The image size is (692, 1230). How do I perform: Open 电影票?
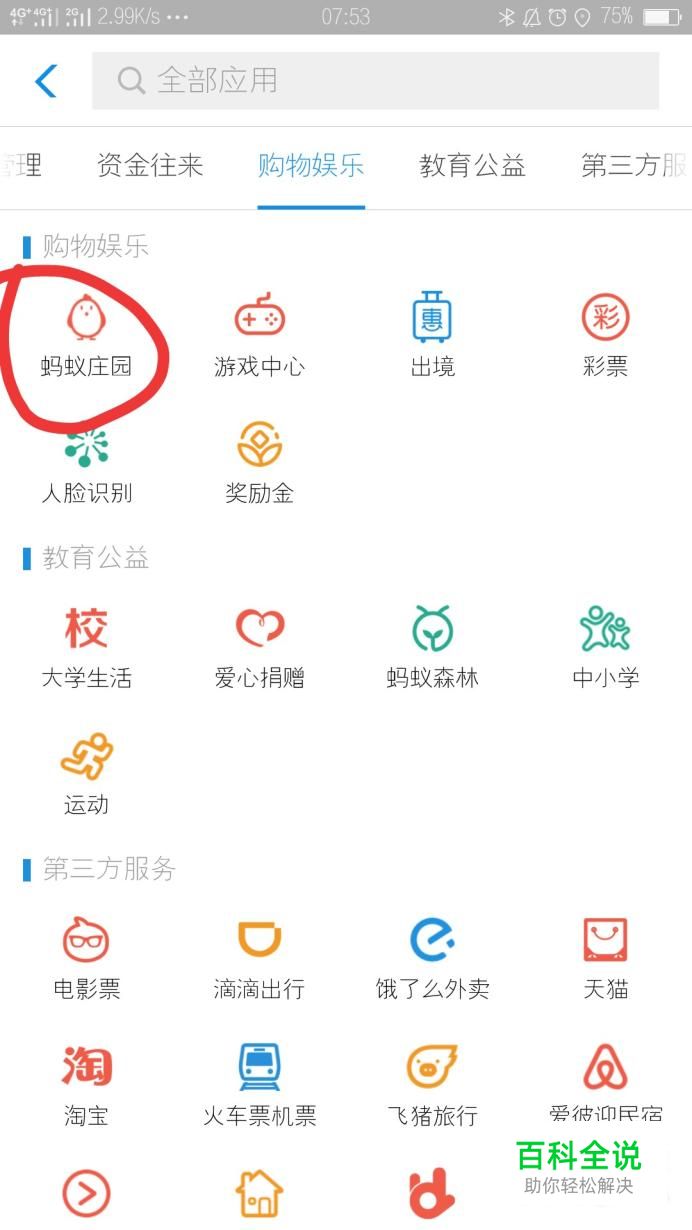(x=86, y=960)
